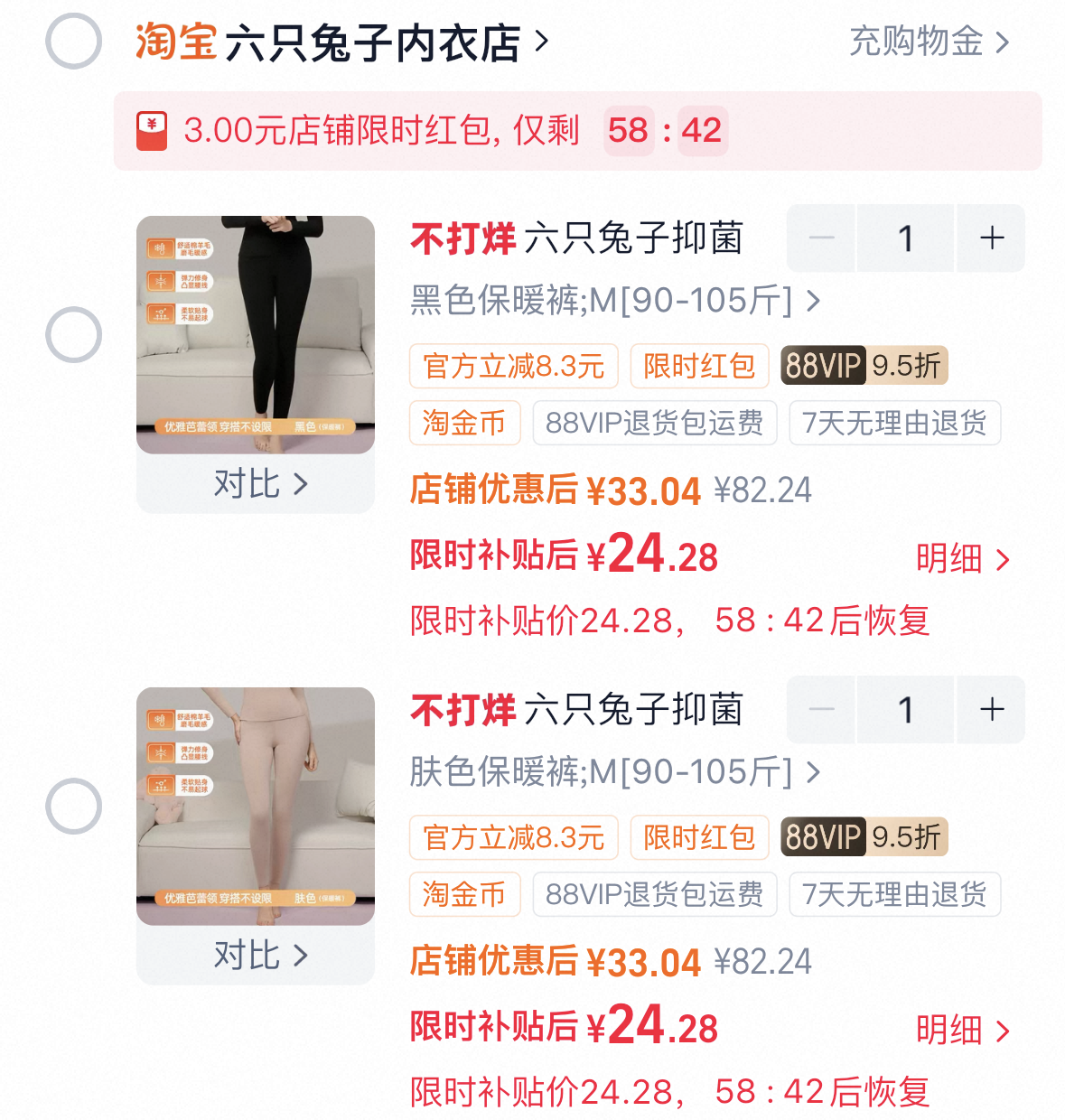View 明细 price breakdown for 黑色保暖裤
The height and width of the screenshot is (1120, 1065).
[x=961, y=559]
